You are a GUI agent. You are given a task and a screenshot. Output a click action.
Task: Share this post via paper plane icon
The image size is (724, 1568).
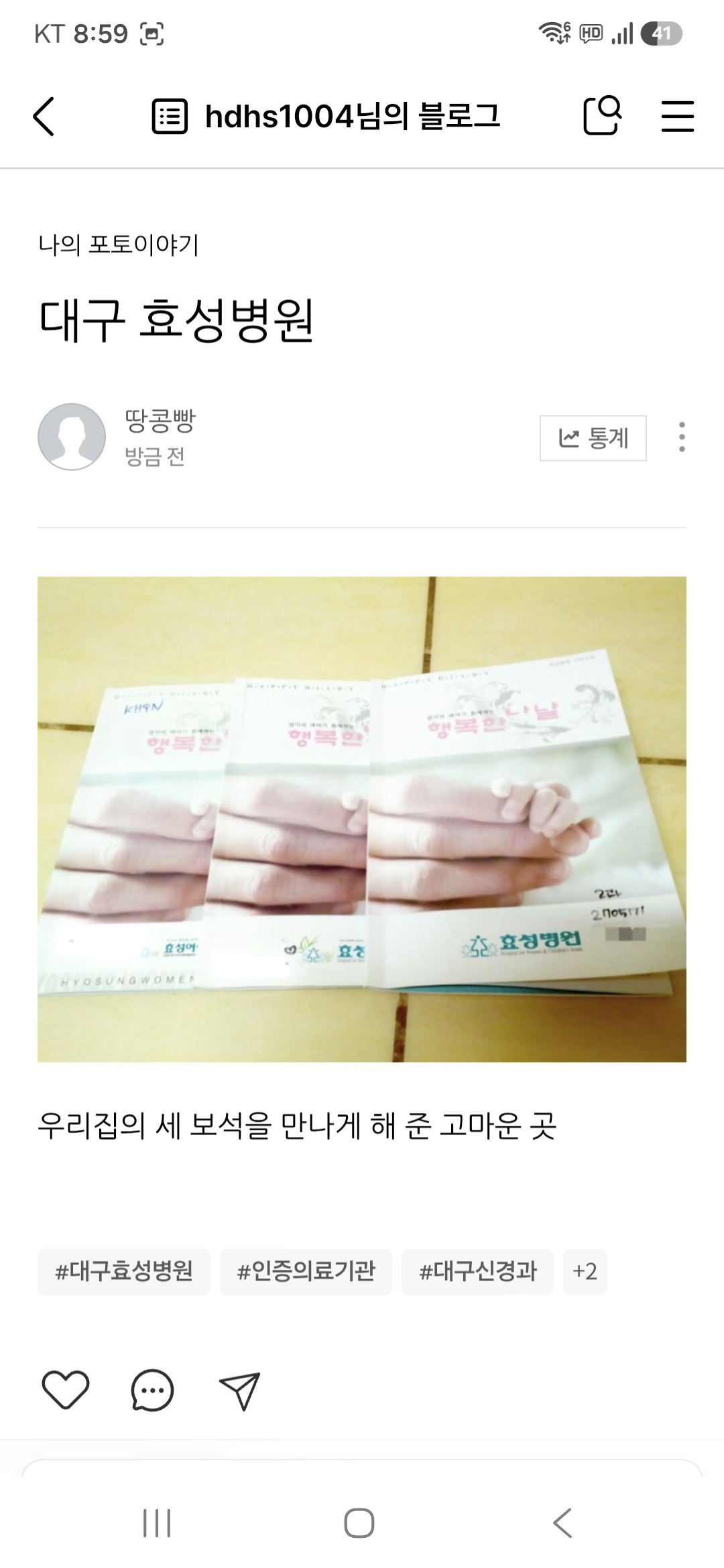pyautogui.click(x=239, y=1391)
